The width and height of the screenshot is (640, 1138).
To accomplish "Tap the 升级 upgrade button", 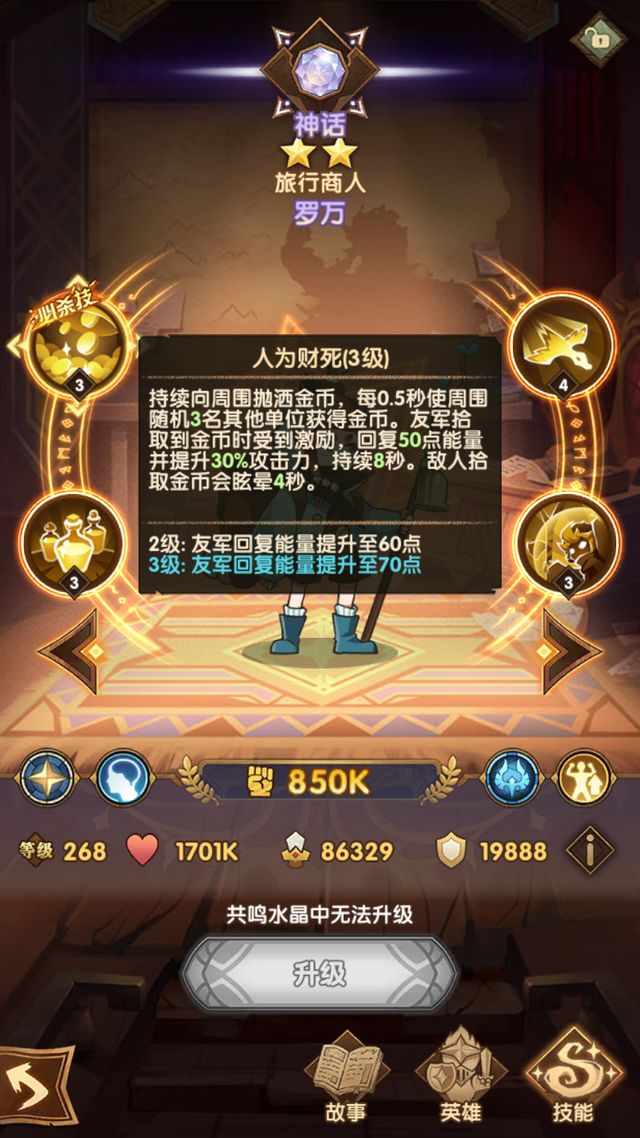I will [x=319, y=971].
